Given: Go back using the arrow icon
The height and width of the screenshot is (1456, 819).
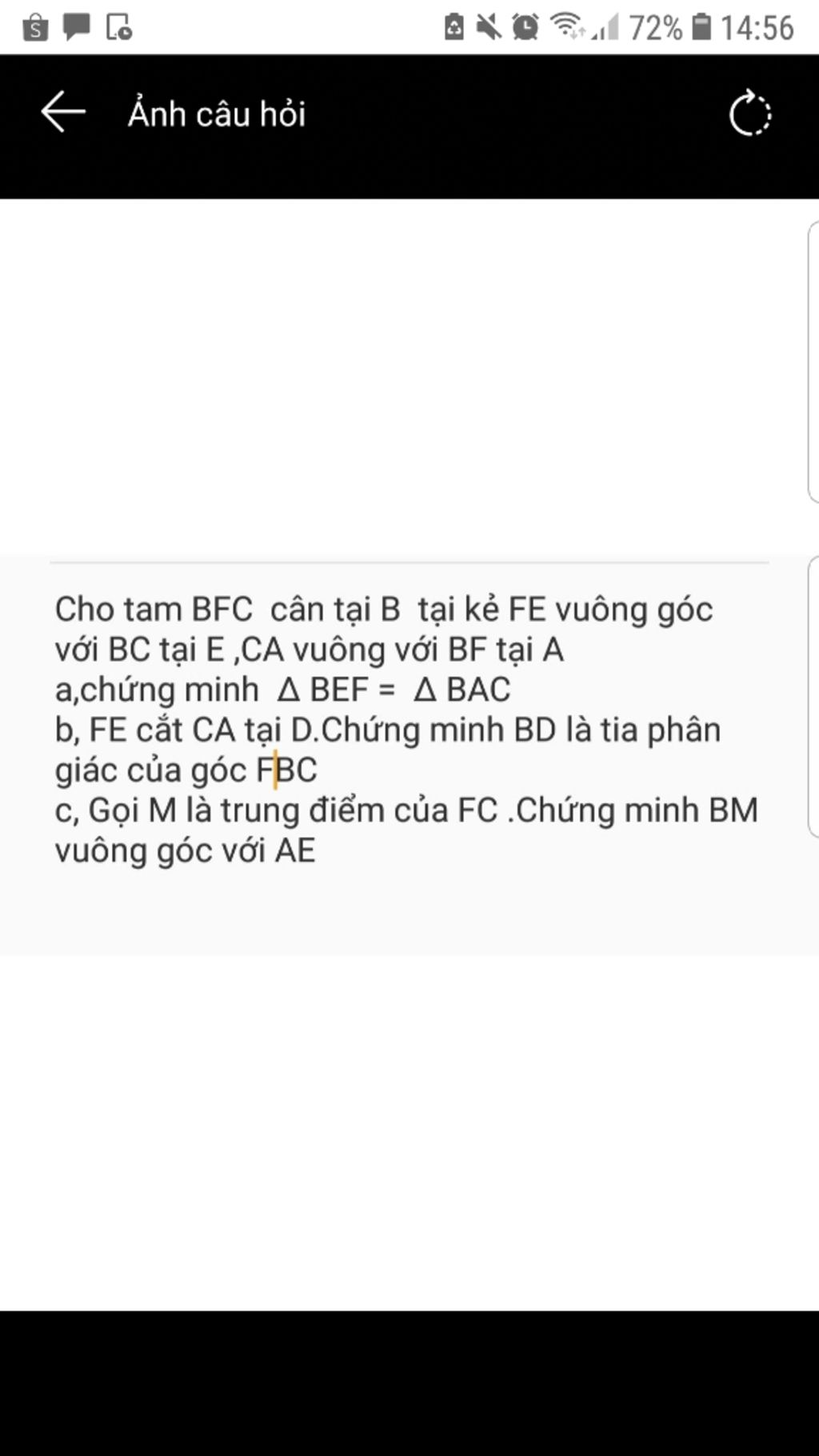Looking at the screenshot, I should (x=63, y=112).
